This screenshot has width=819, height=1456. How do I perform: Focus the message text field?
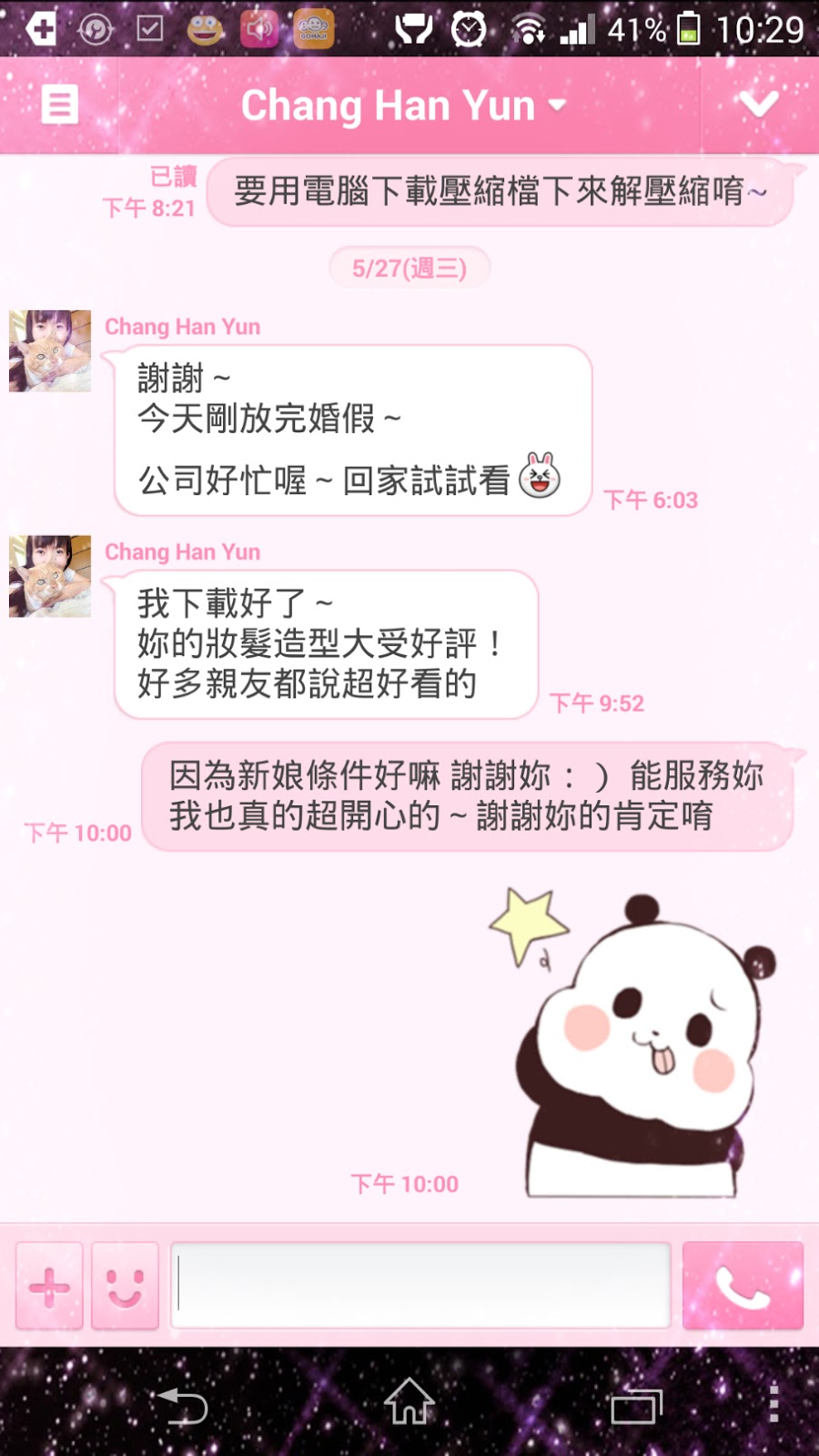(x=420, y=1285)
